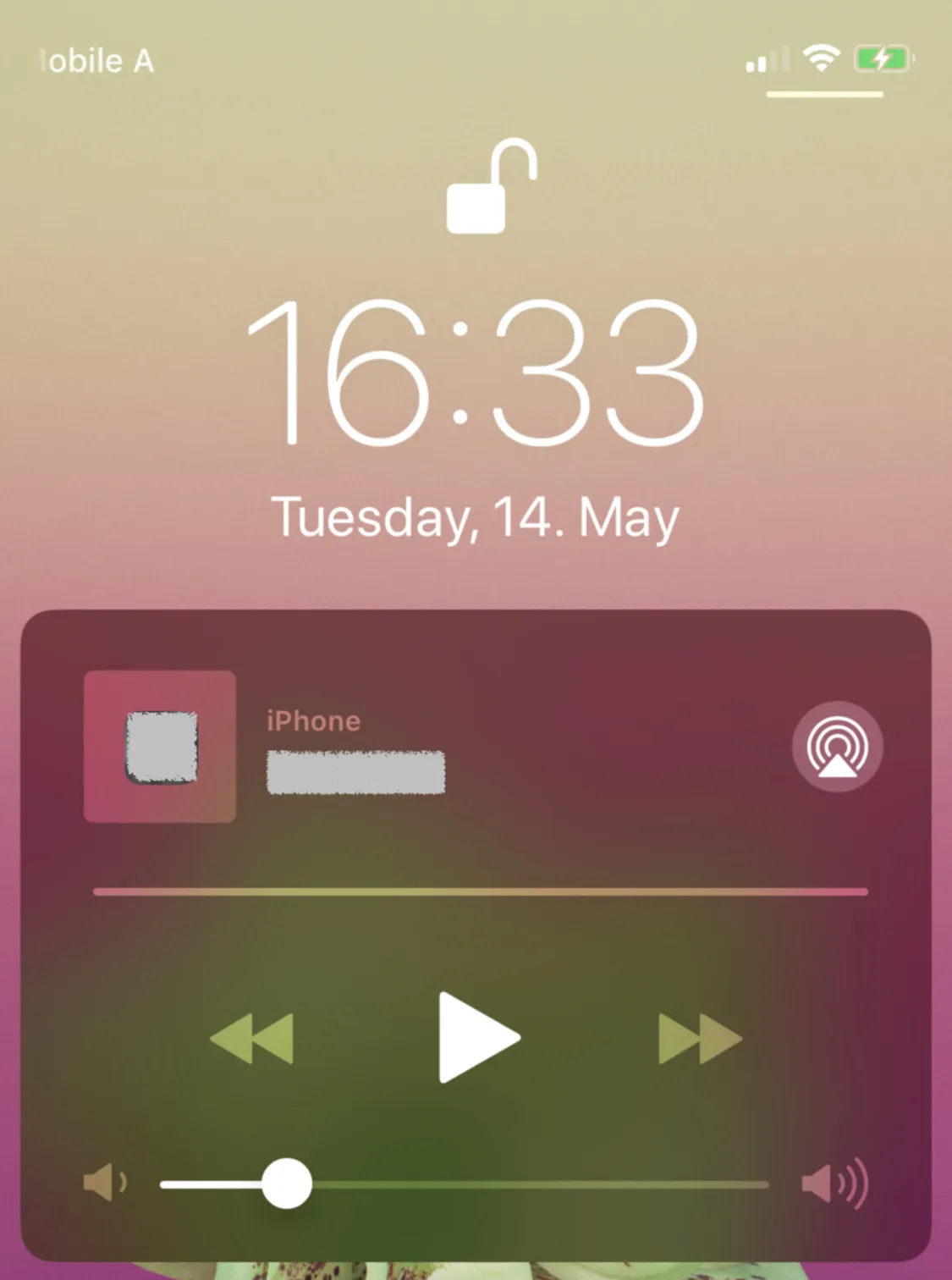952x1280 pixels.
Task: Open the album artwork thumbnail
Action: tap(160, 746)
